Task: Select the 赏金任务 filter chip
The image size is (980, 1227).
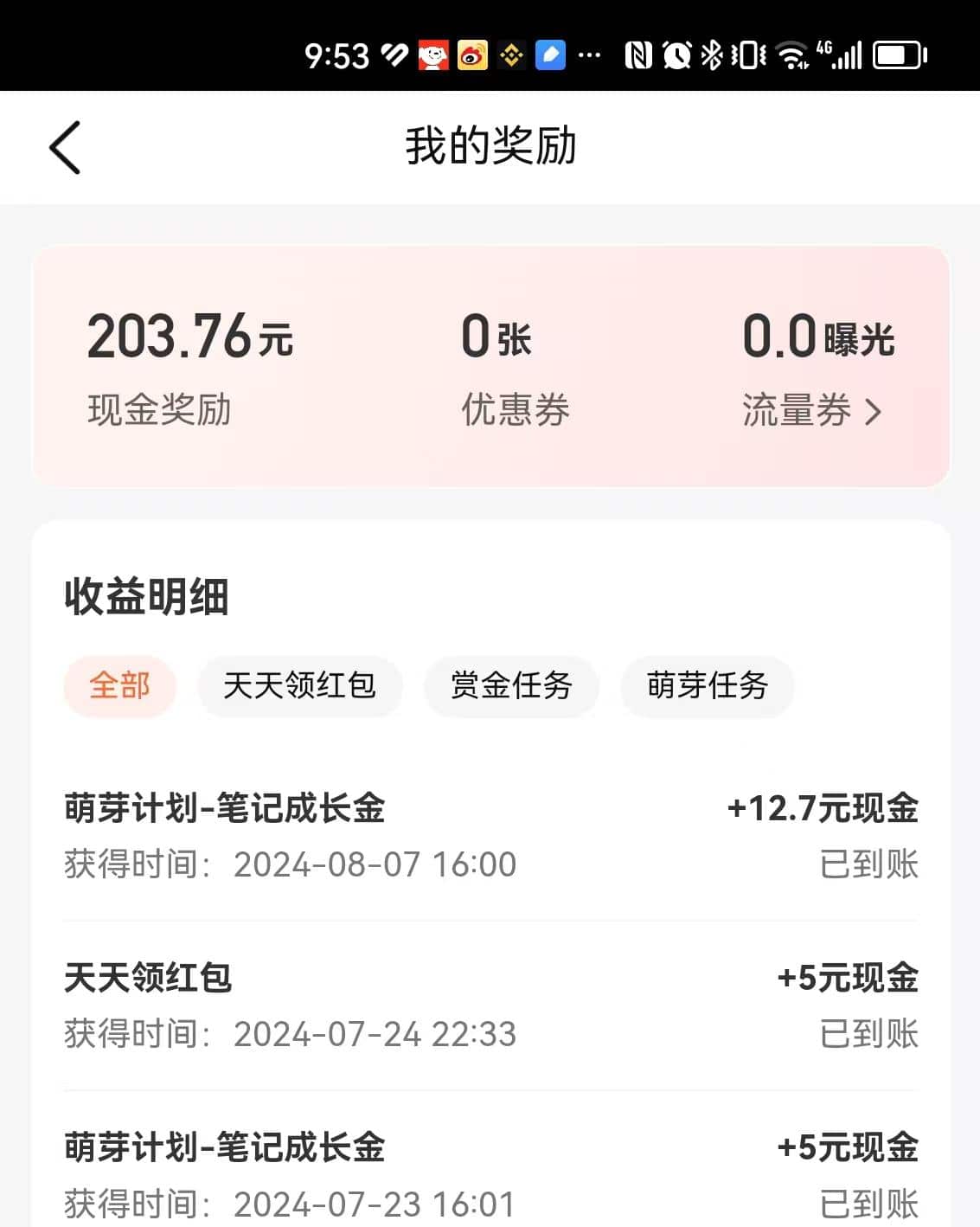Action: 510,686
